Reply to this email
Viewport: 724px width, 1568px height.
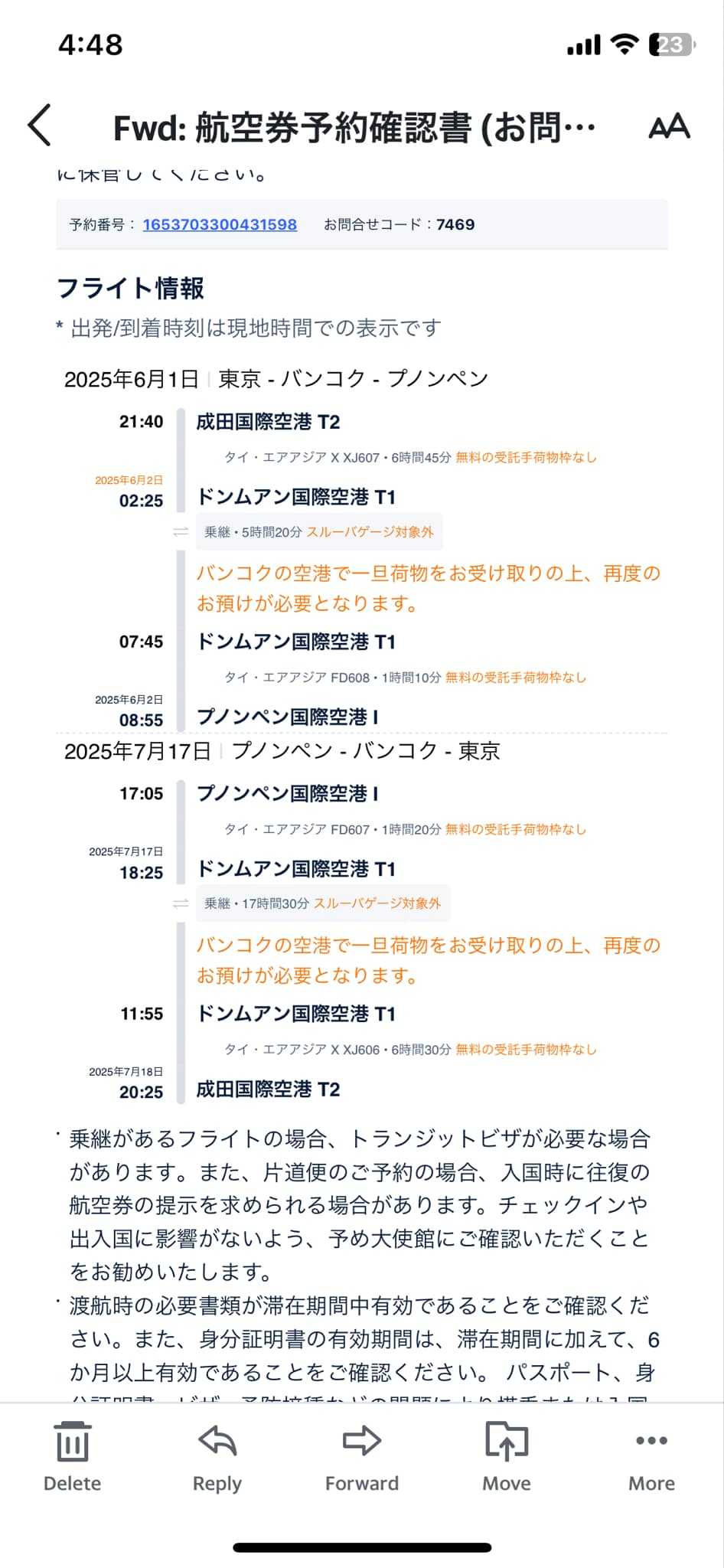click(217, 1457)
